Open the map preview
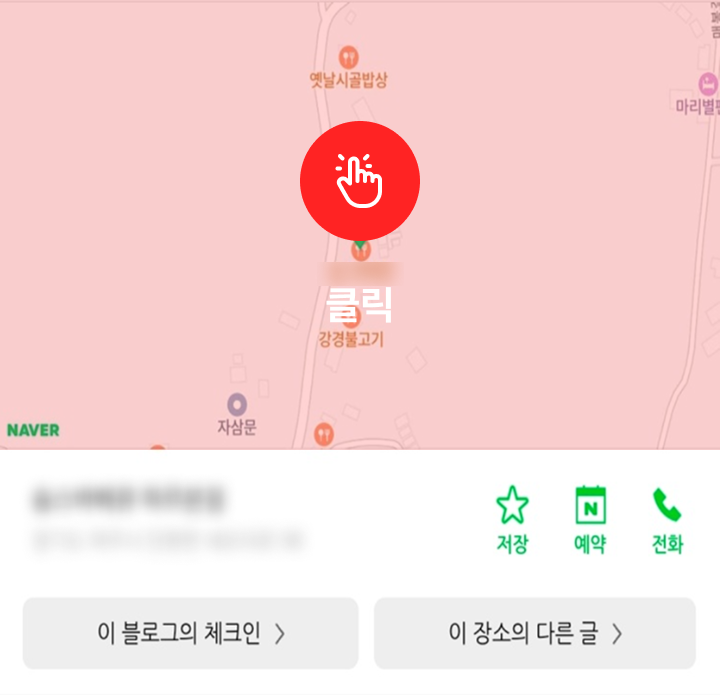 (x=360, y=225)
